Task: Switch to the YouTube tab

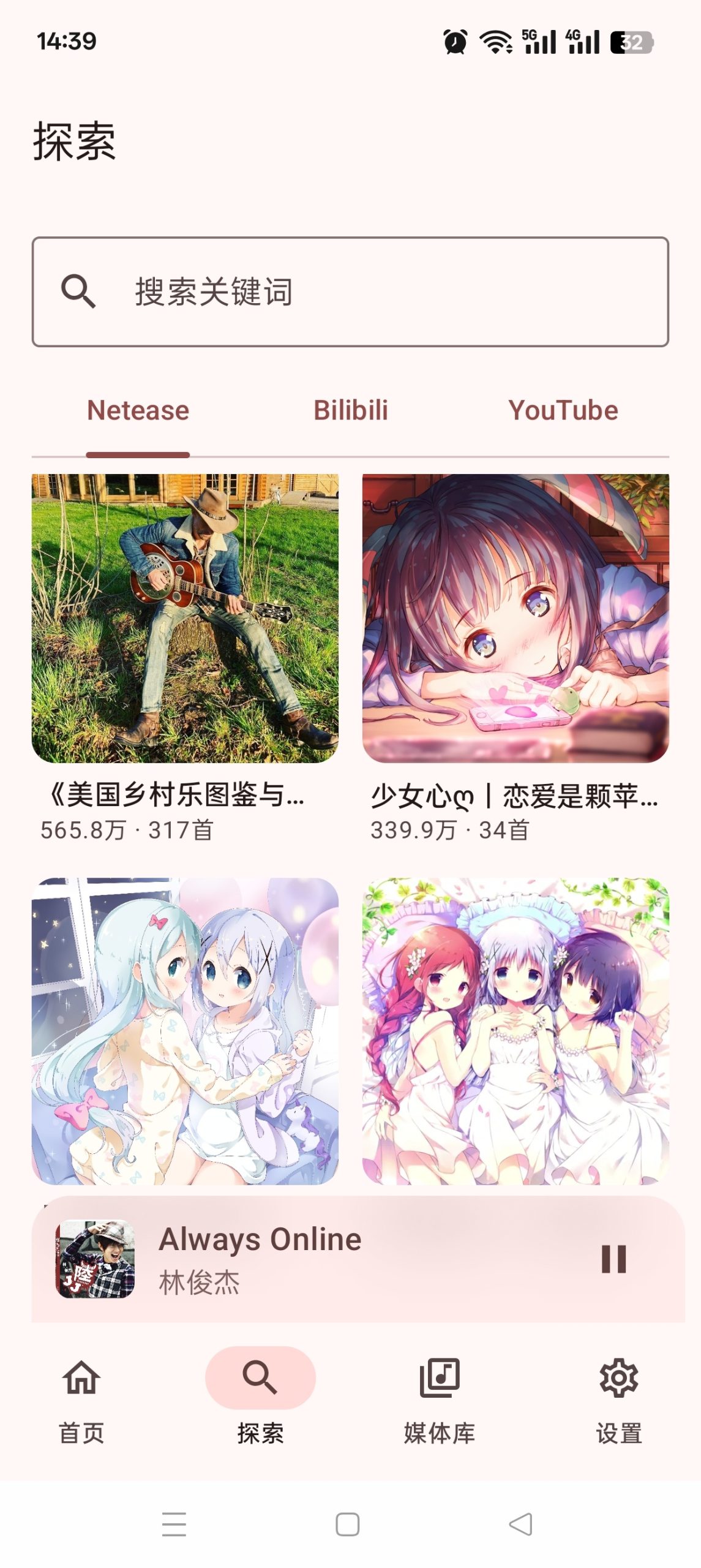Action: [563, 411]
